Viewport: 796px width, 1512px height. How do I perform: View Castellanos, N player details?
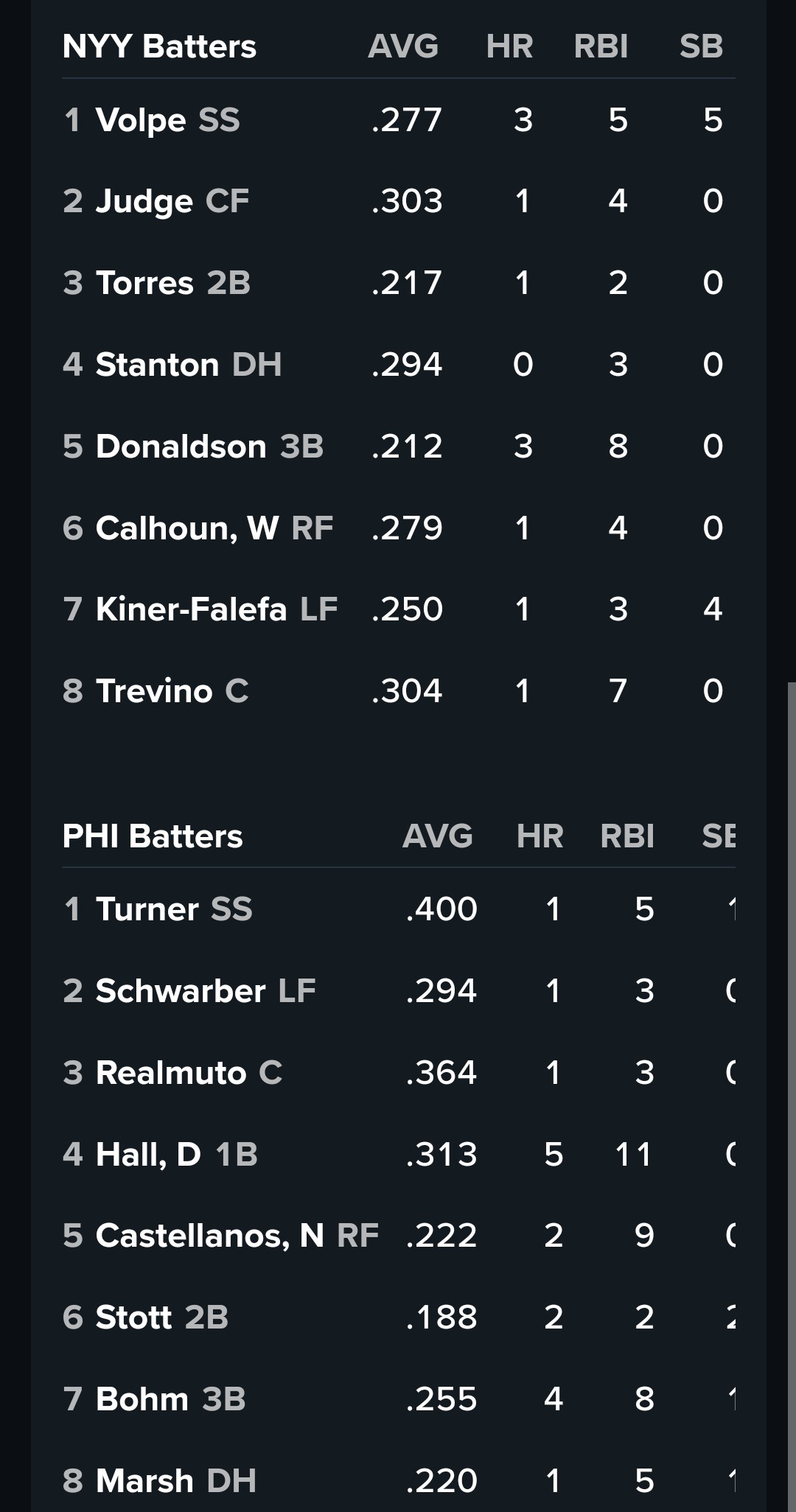click(209, 1236)
